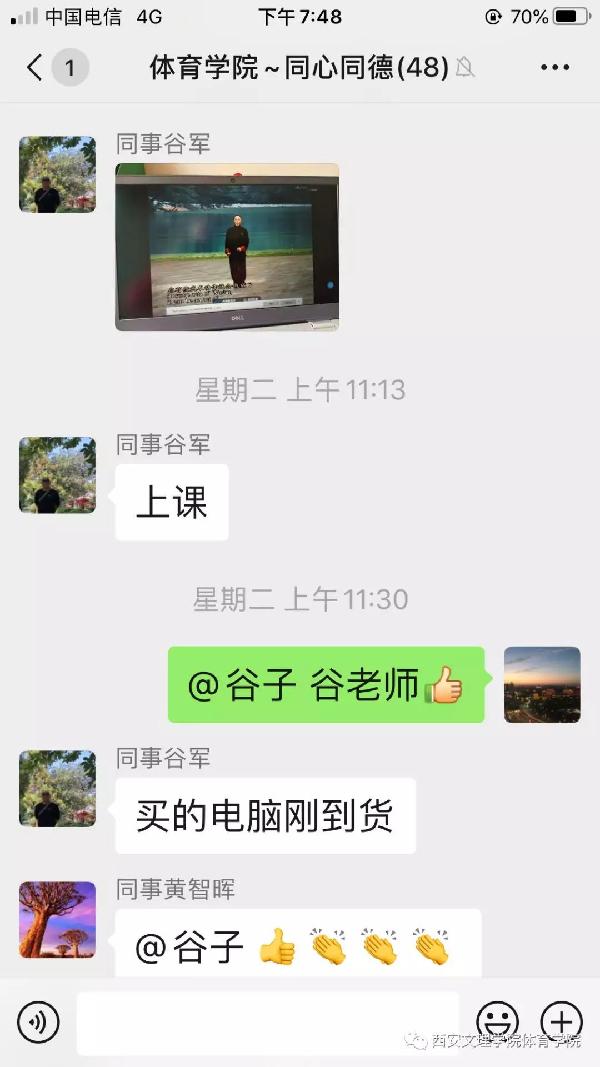Open your own avatar beside 谷老师 message
Image resolution: width=600 pixels, height=1067 pixels.
pos(542,685)
